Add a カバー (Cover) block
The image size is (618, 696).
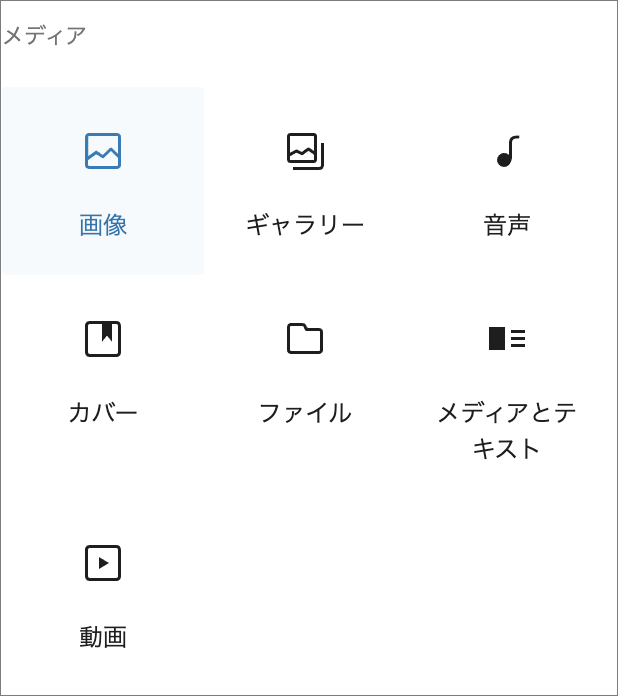click(103, 370)
